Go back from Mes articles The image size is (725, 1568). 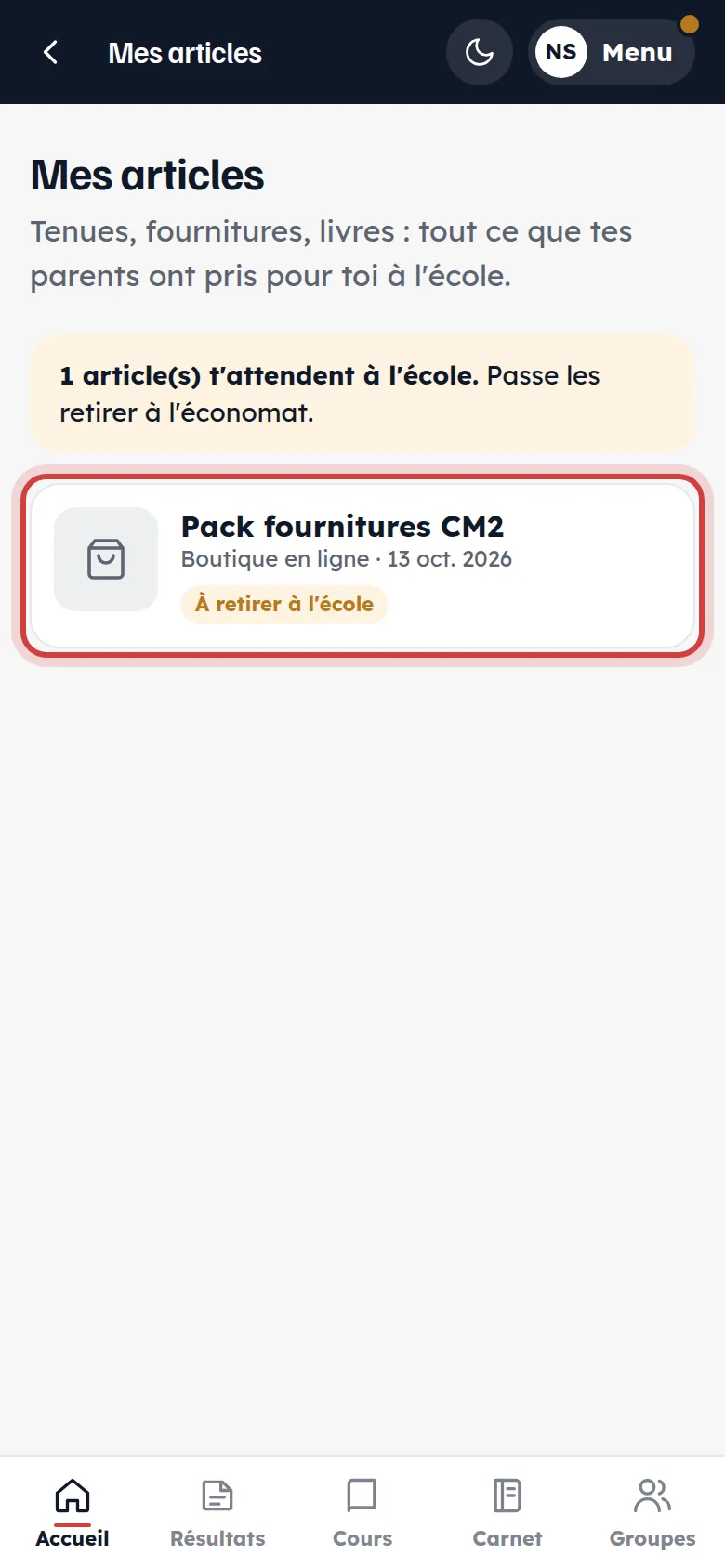pos(51,53)
